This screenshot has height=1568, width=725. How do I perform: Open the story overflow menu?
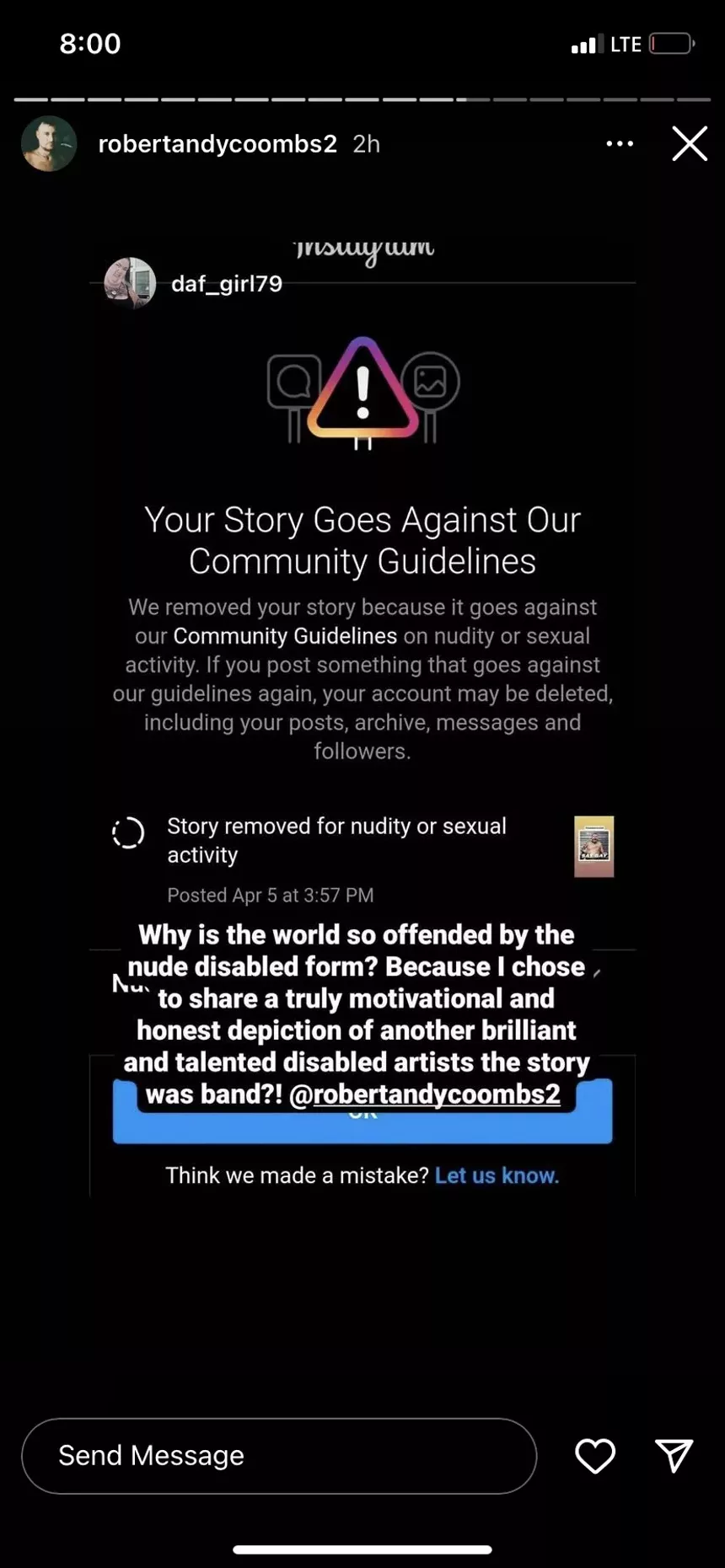point(620,144)
